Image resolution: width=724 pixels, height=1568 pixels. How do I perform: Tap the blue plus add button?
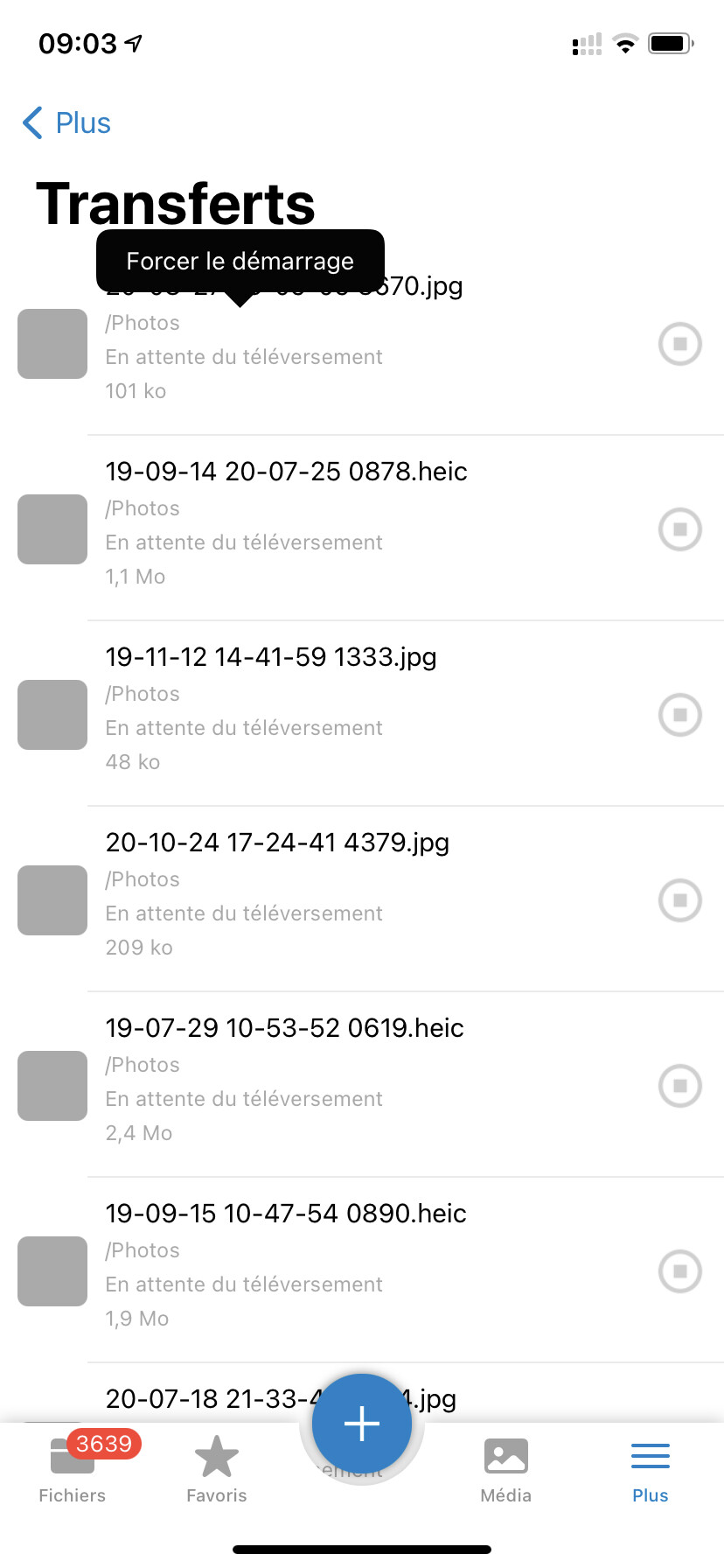(x=362, y=1424)
